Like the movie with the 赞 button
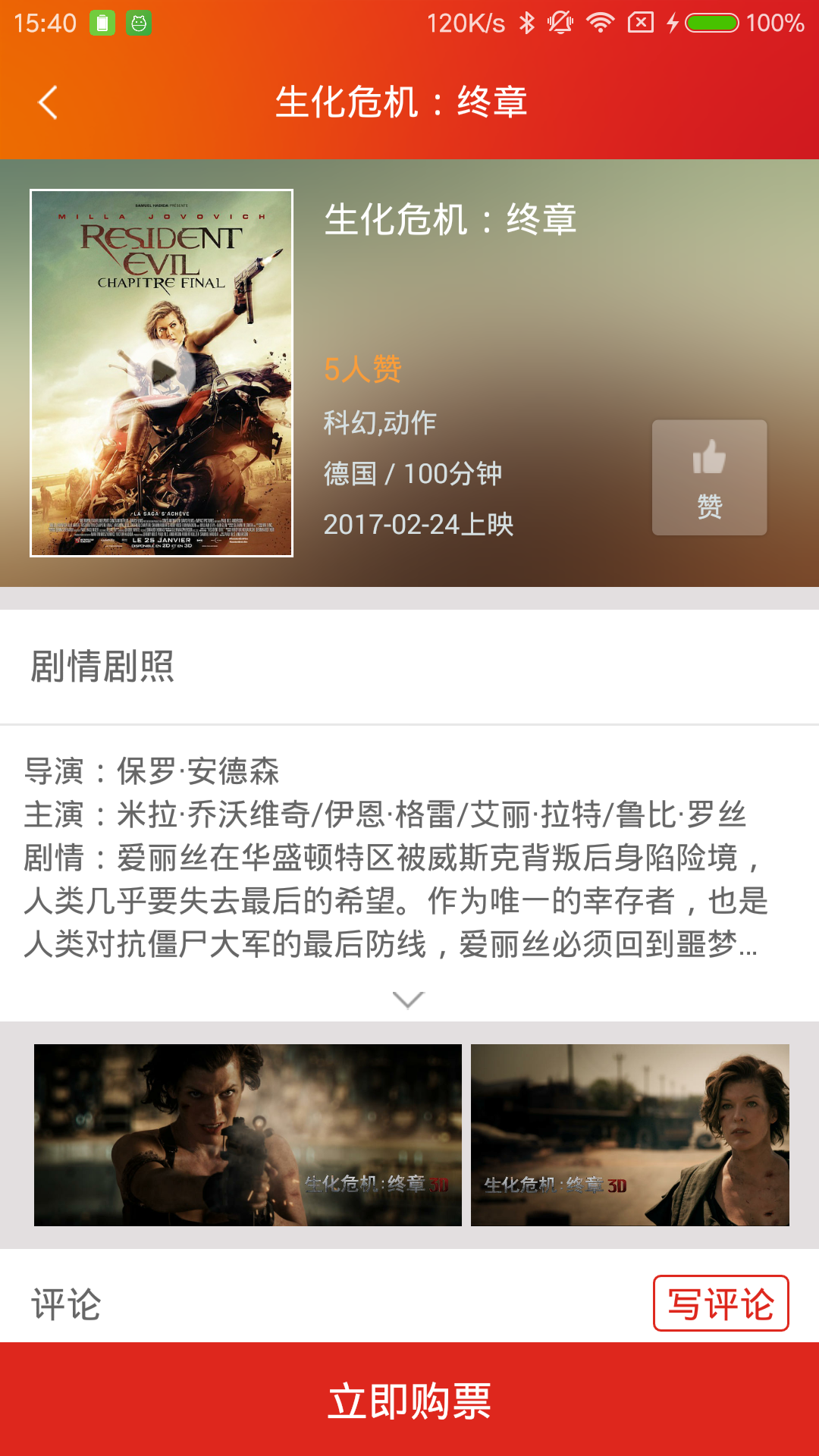819x1456 pixels. pos(709,478)
